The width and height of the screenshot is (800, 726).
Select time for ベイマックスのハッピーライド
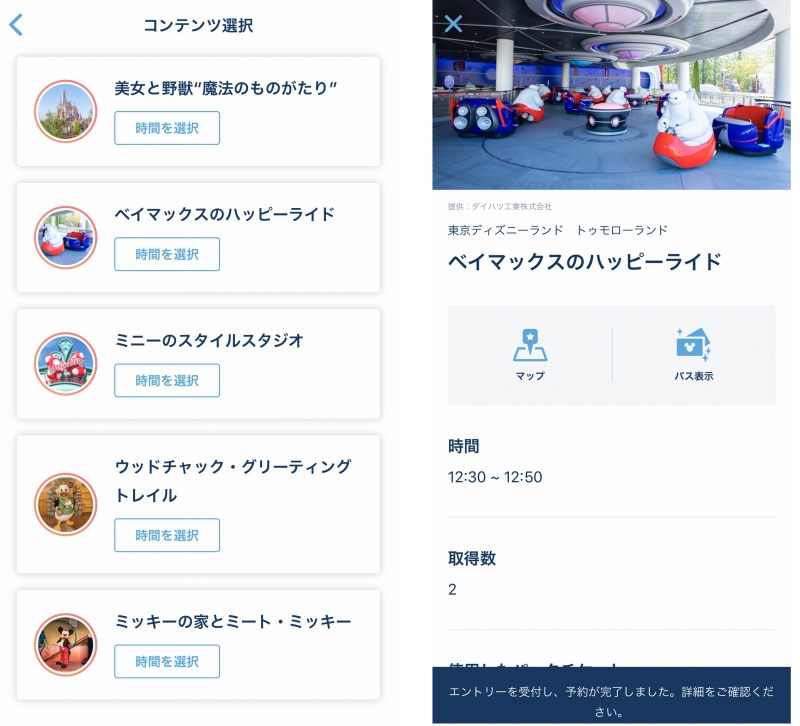tap(167, 254)
